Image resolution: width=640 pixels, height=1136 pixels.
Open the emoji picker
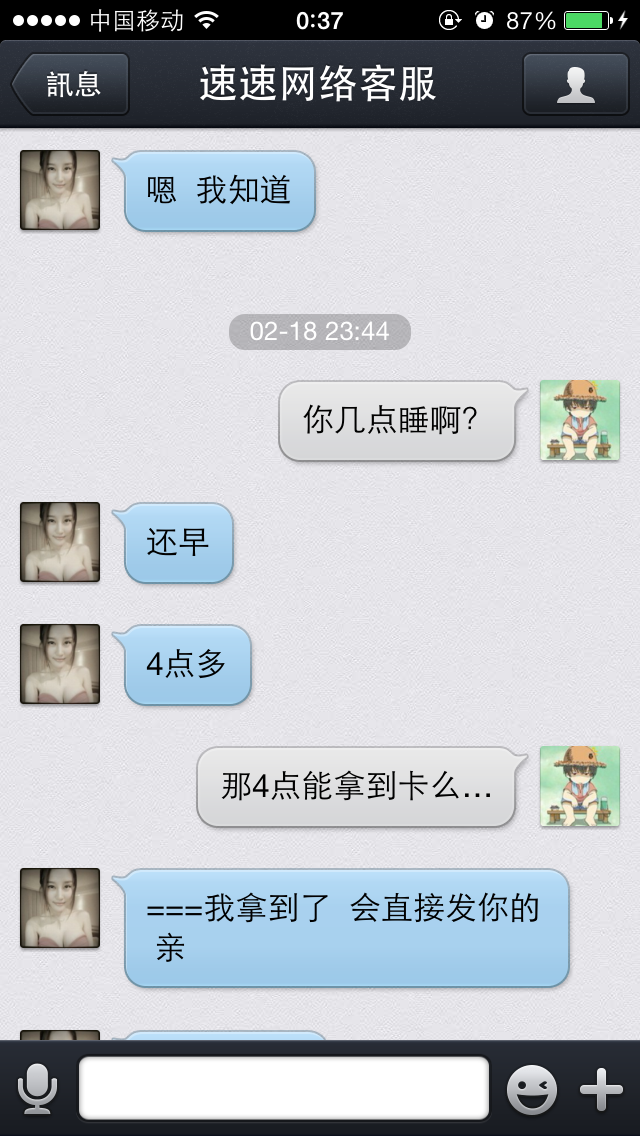(532, 1089)
